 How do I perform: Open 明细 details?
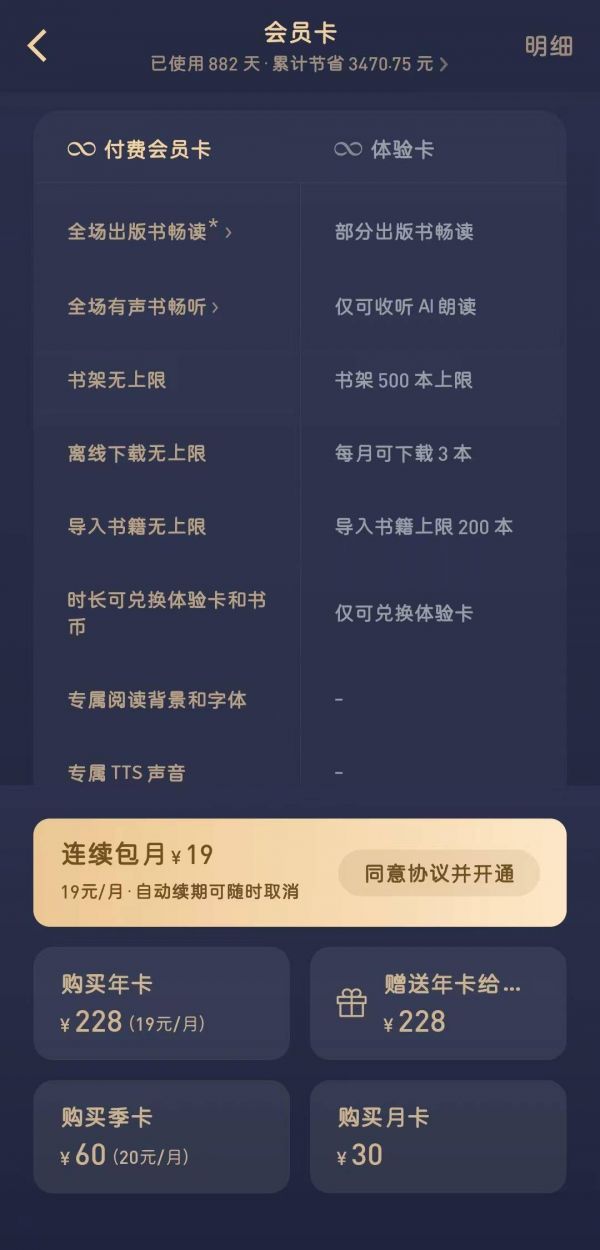[x=549, y=47]
